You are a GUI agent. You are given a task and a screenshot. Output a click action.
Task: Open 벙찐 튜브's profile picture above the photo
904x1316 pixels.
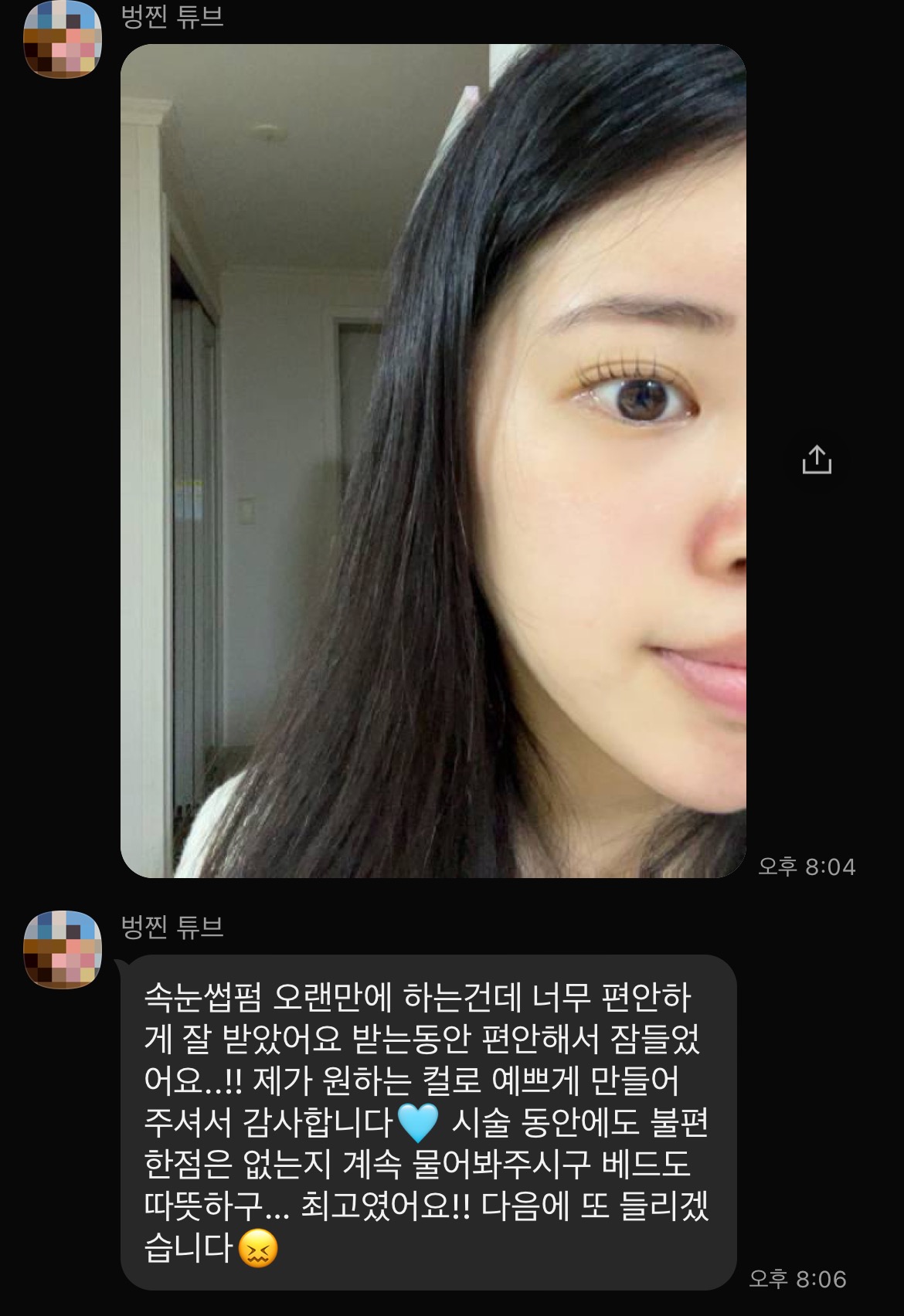pyautogui.click(x=63, y=39)
